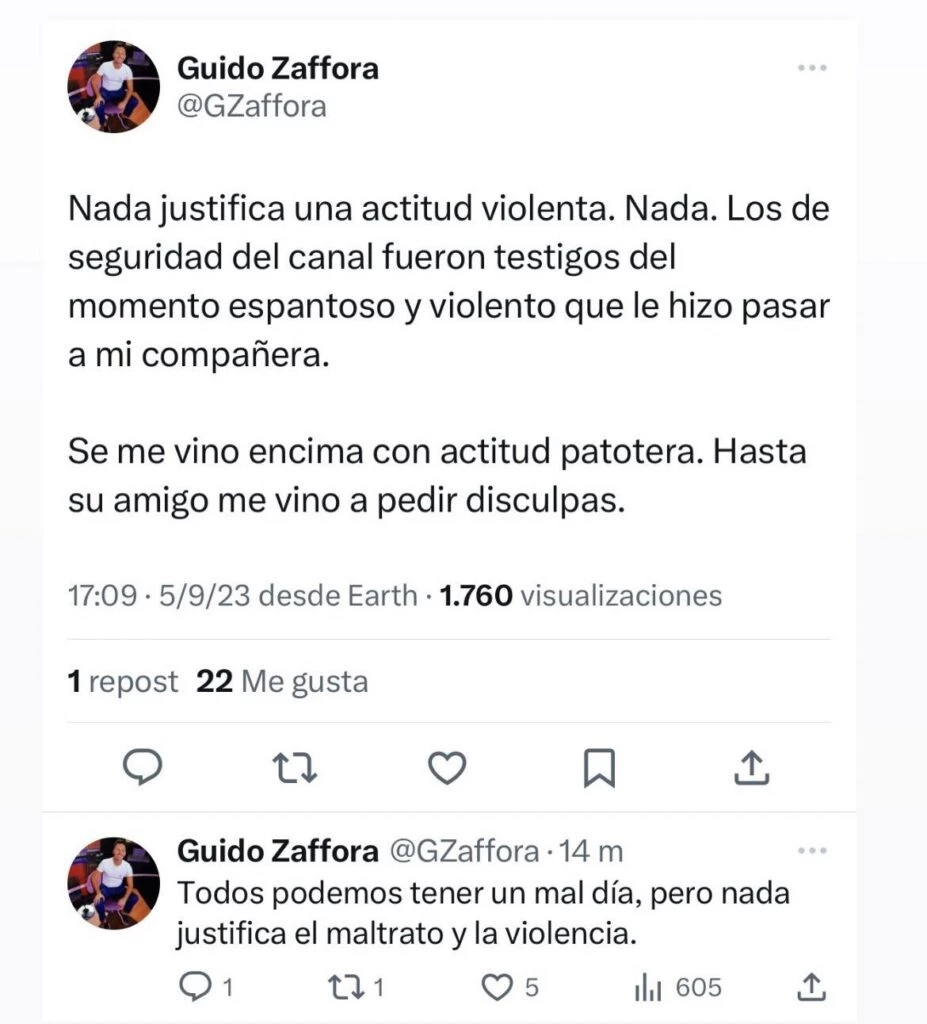Viewport: 927px width, 1024px height.
Task: Like the "Todos podemos tener" reply
Action: [x=496, y=988]
